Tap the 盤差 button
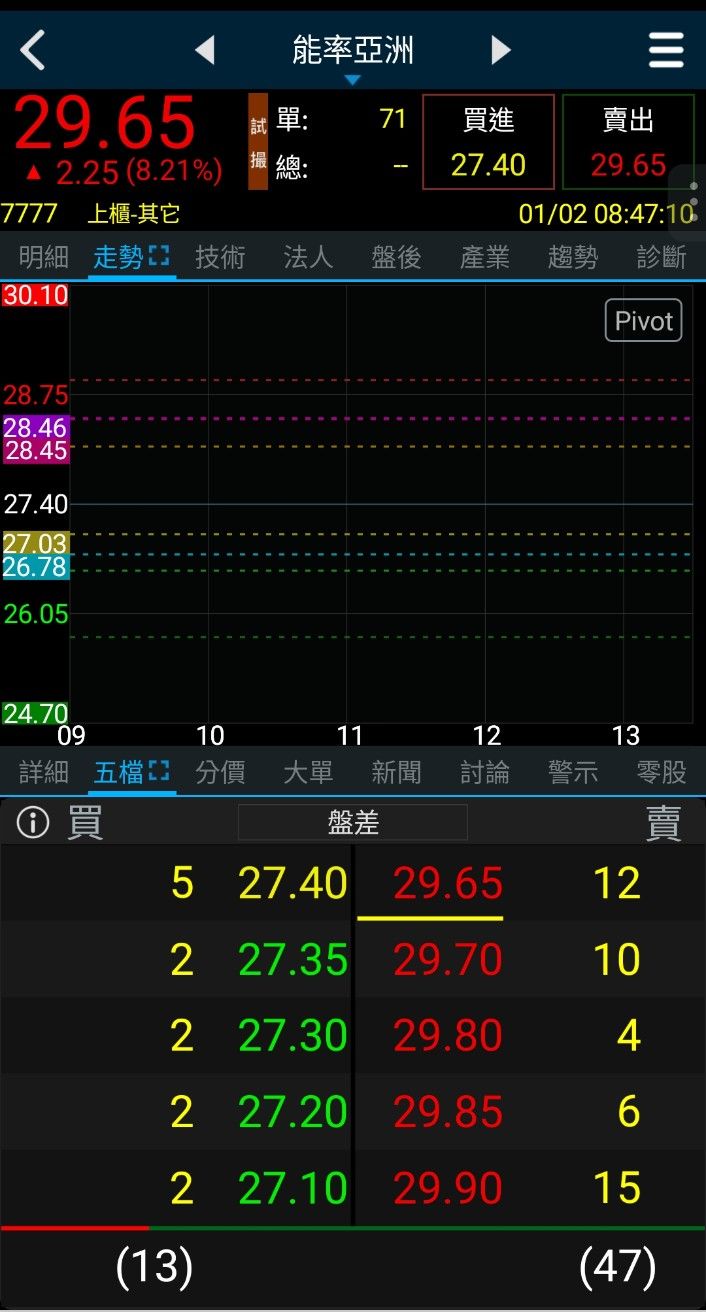The height and width of the screenshot is (1312, 706). [x=353, y=823]
